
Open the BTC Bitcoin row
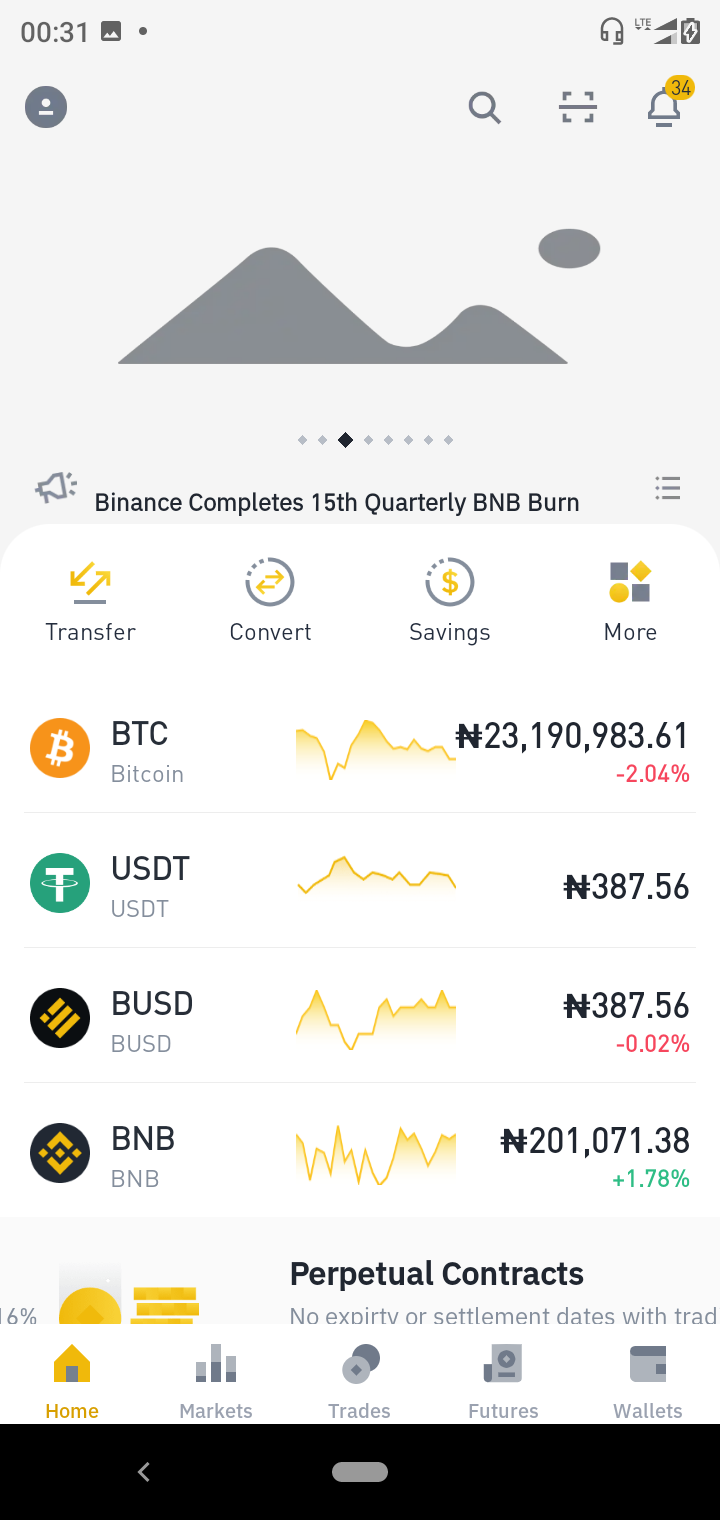360,750
